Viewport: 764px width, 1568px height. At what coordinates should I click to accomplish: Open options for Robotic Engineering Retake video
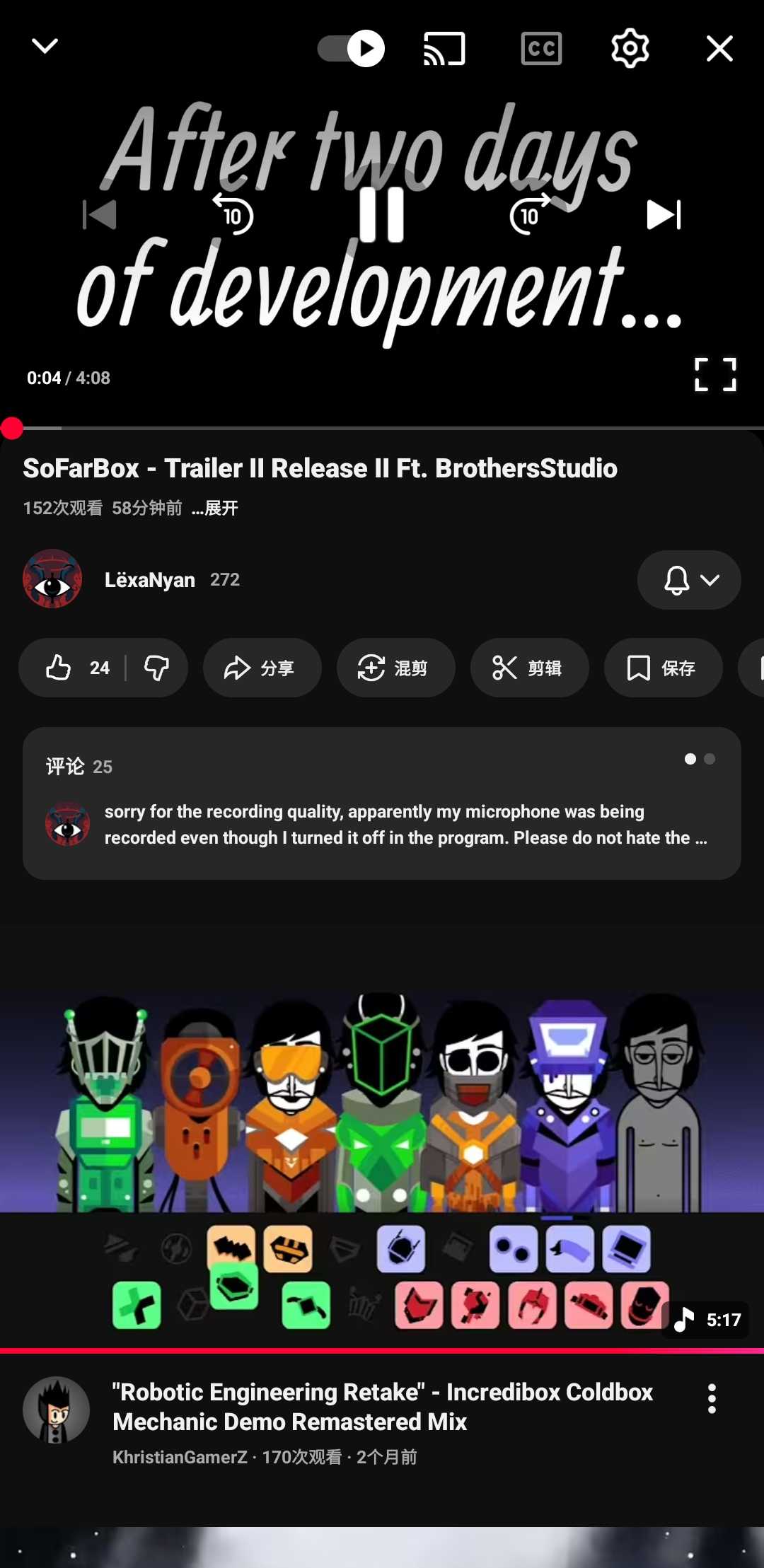[x=712, y=1399]
